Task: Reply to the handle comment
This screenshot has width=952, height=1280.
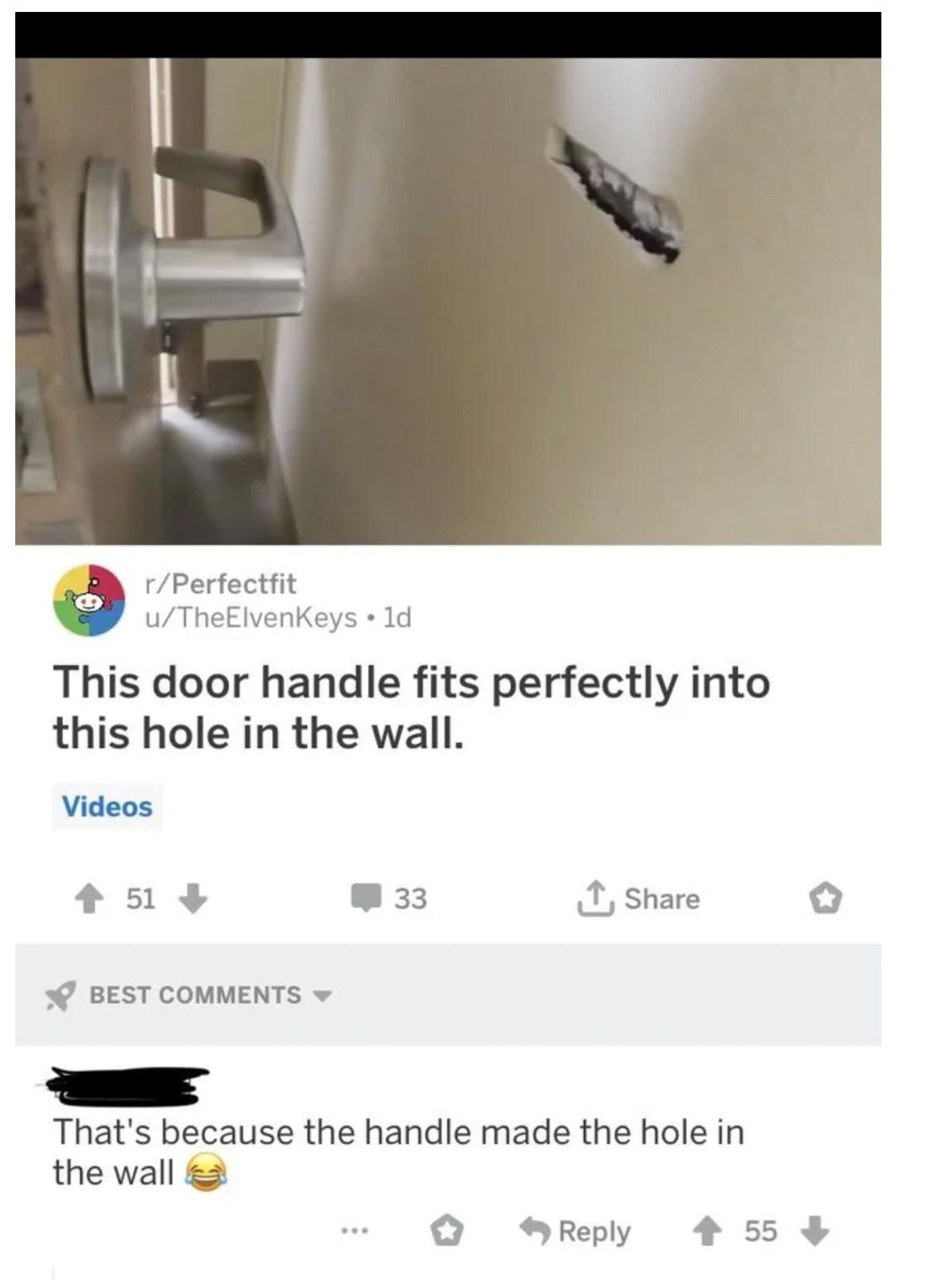Action: pyautogui.click(x=577, y=1231)
